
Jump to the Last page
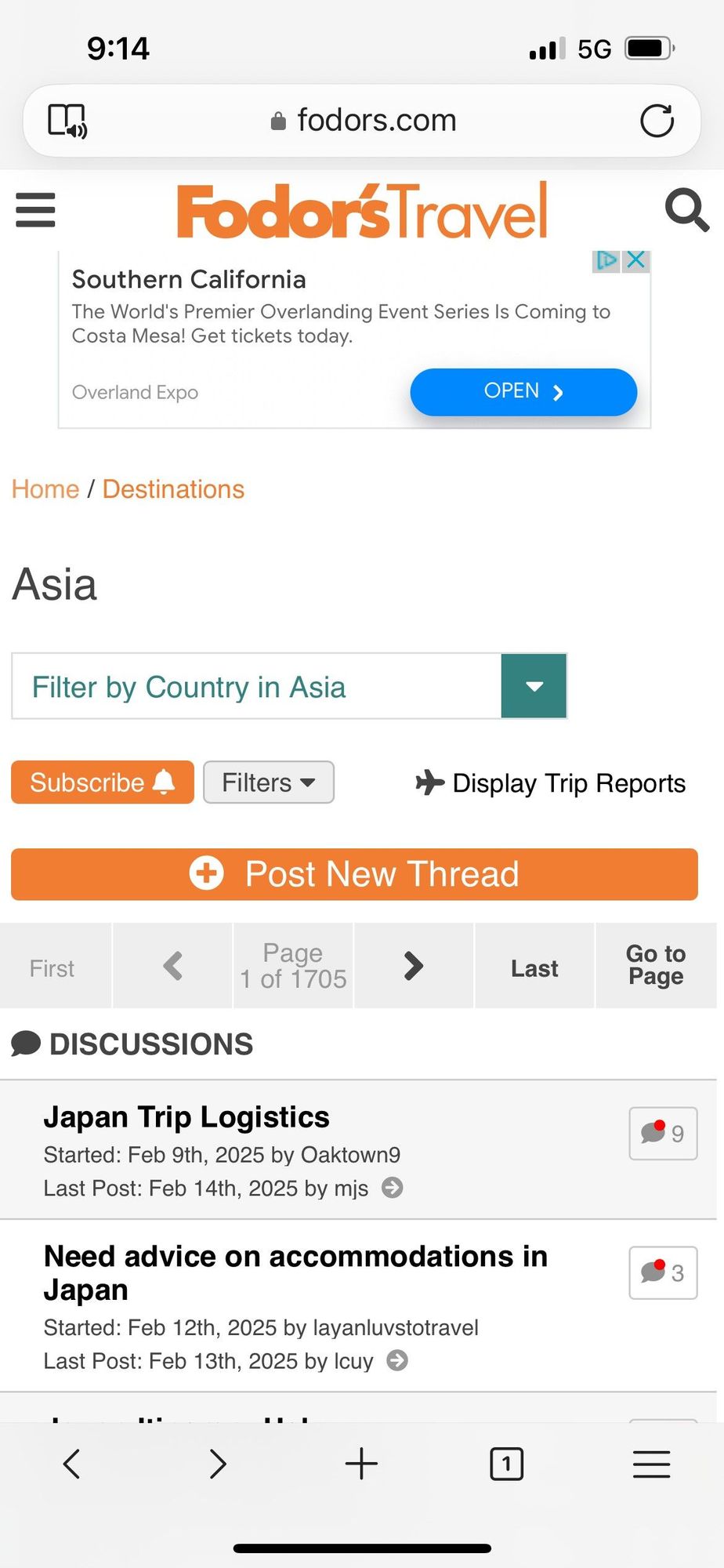pos(534,968)
